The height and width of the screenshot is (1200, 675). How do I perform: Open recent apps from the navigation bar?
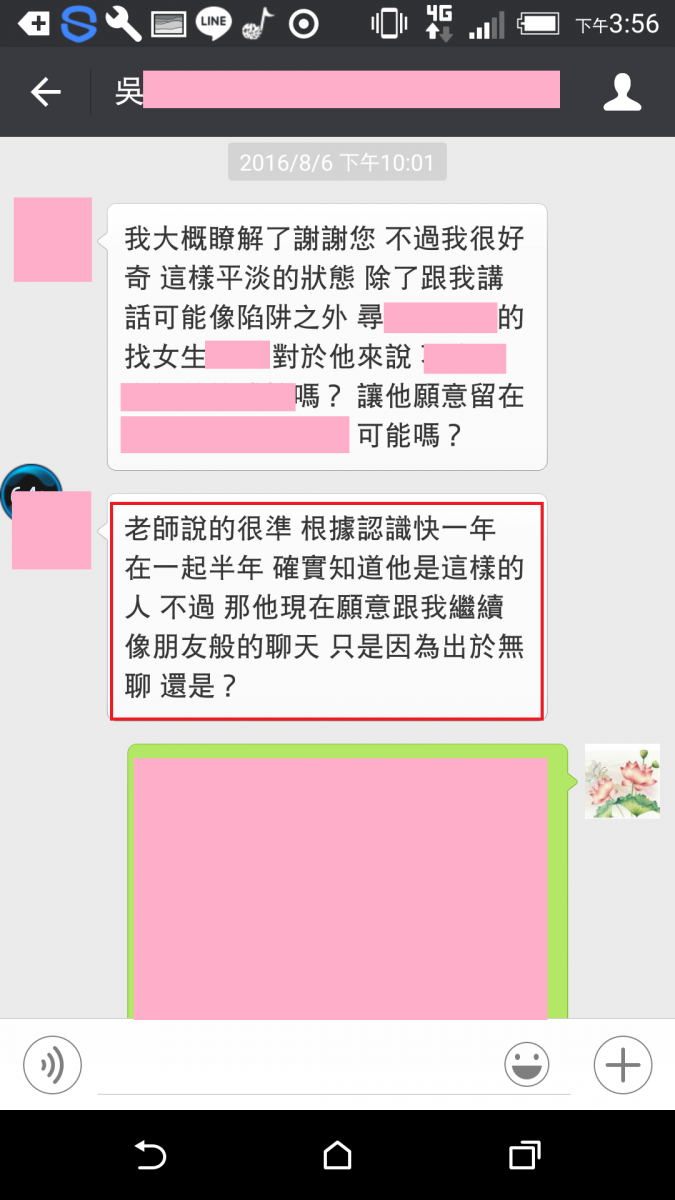[524, 1155]
